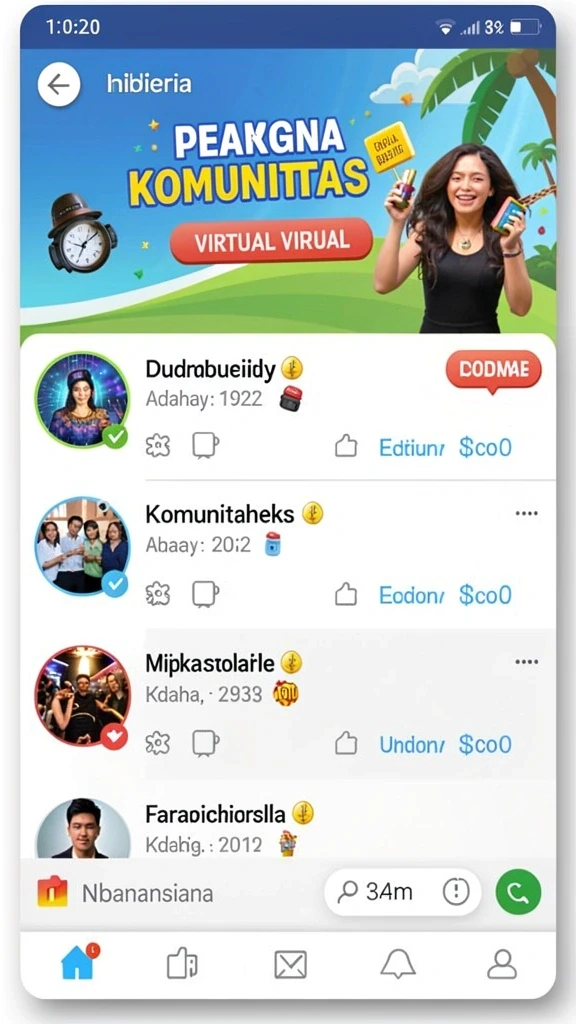Like the Komunitaheks post
This screenshot has height=1024, width=576.
(x=346, y=594)
